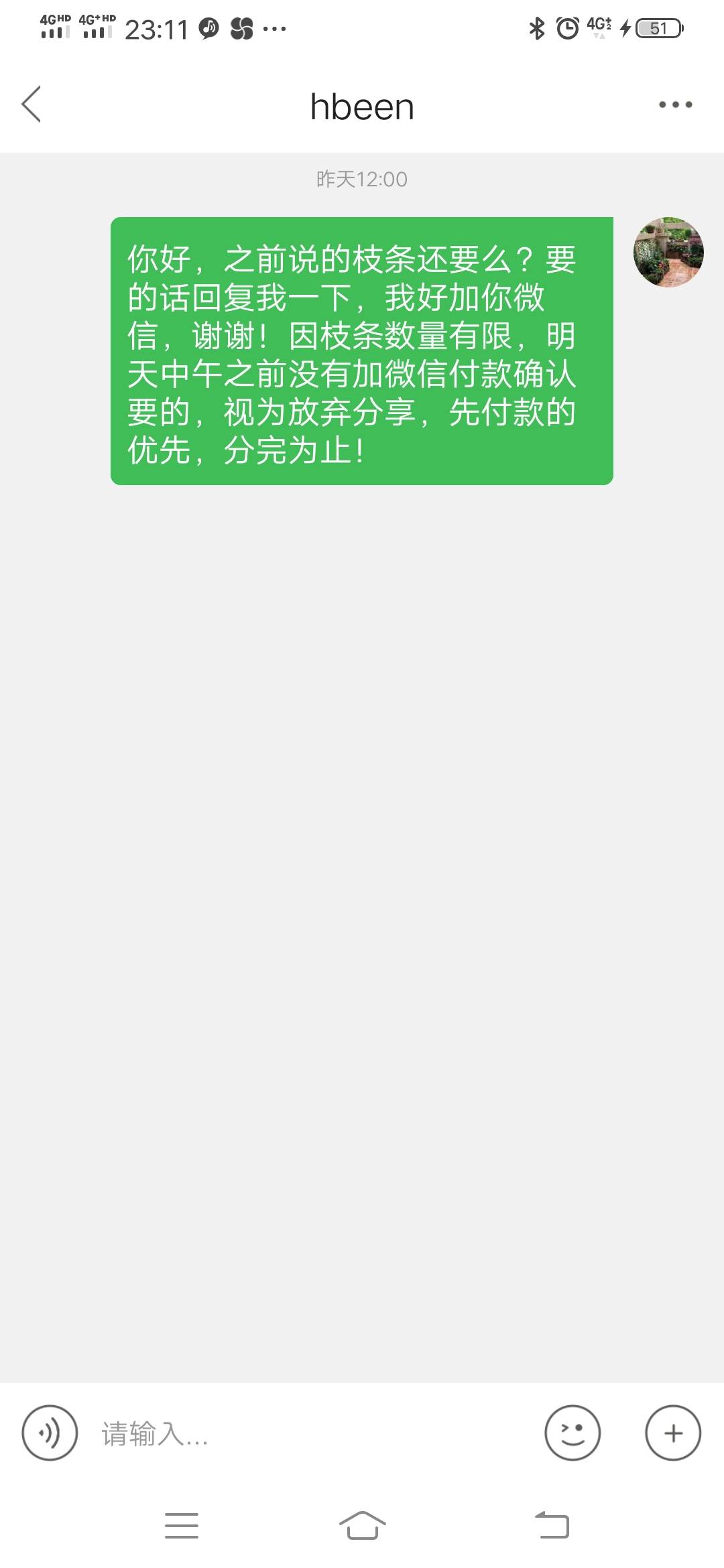
Task: Open the plus attachments menu
Action: click(673, 1433)
